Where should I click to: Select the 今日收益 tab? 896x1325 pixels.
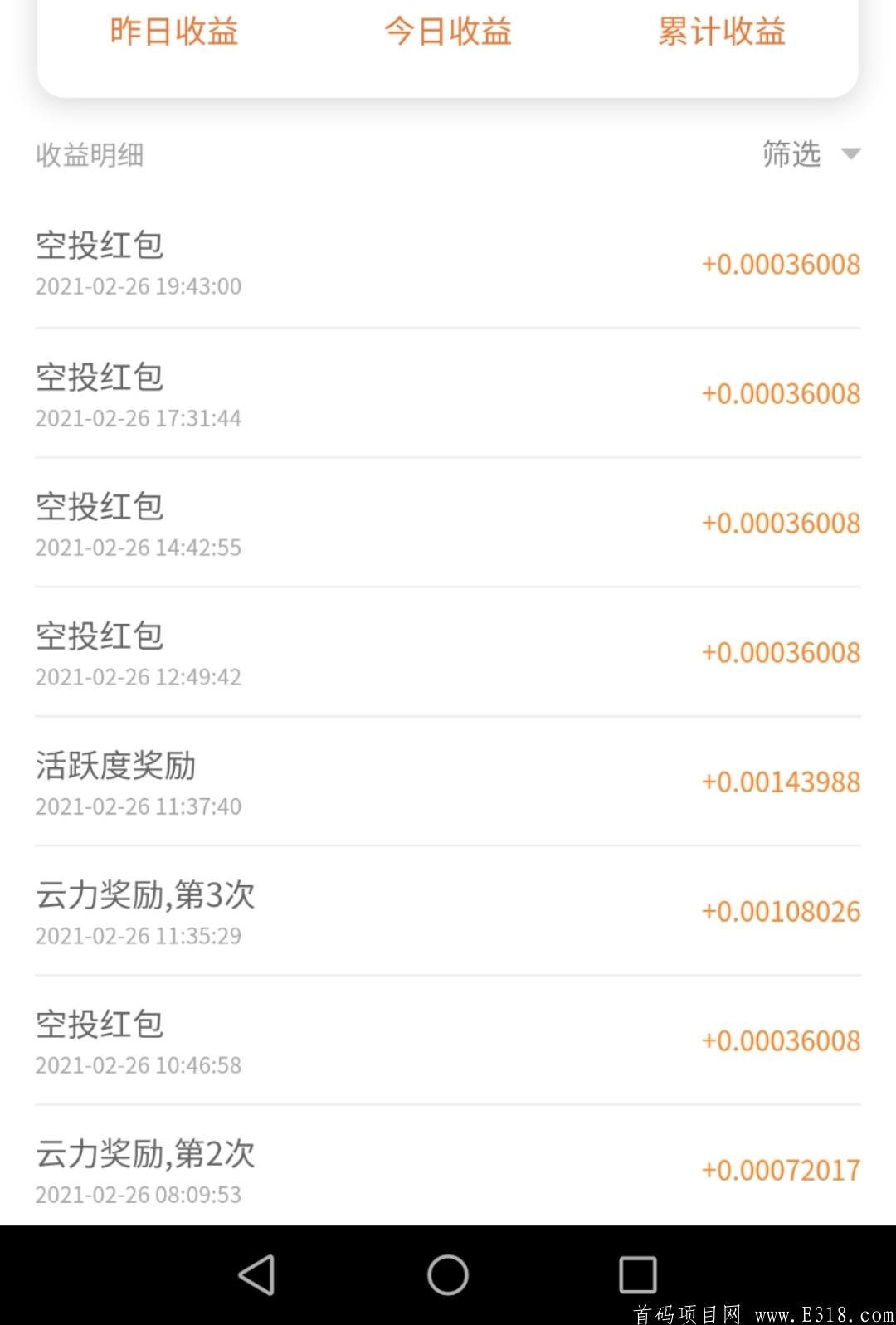[x=447, y=32]
